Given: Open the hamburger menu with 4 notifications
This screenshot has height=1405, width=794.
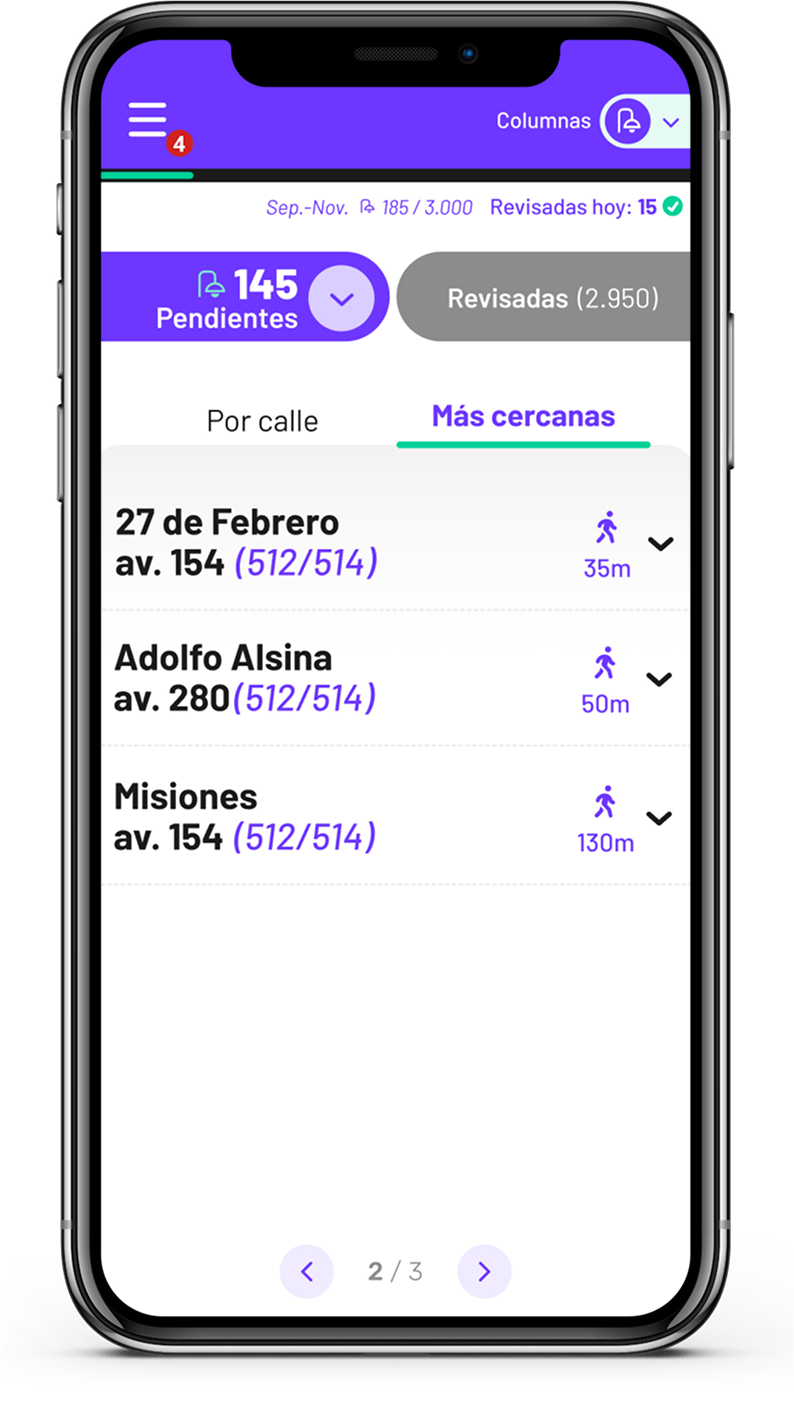Looking at the screenshot, I should (x=148, y=121).
